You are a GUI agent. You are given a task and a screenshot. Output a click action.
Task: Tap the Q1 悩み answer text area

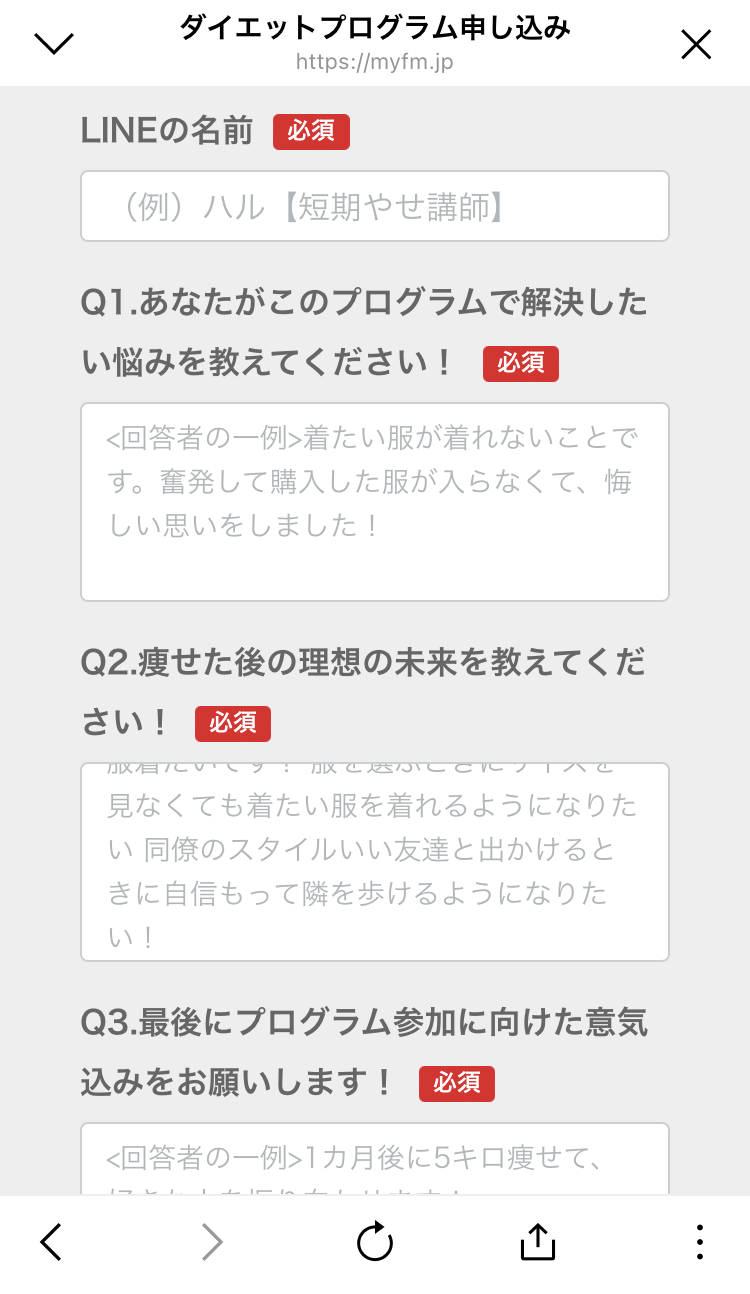click(x=374, y=498)
